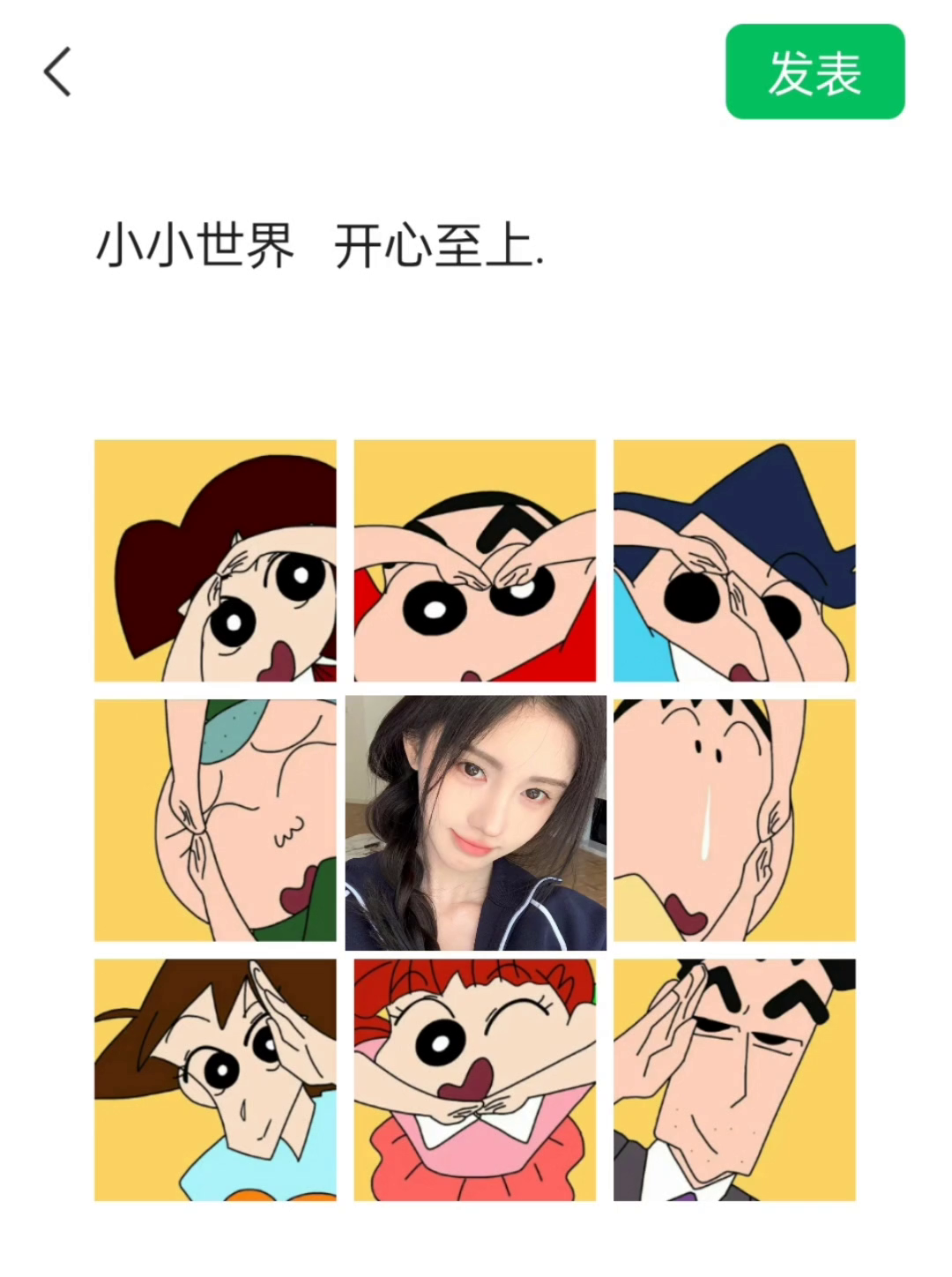Open the navy-haired boy cartoon image
This screenshot has height=1277, width=952.
pos(733,560)
